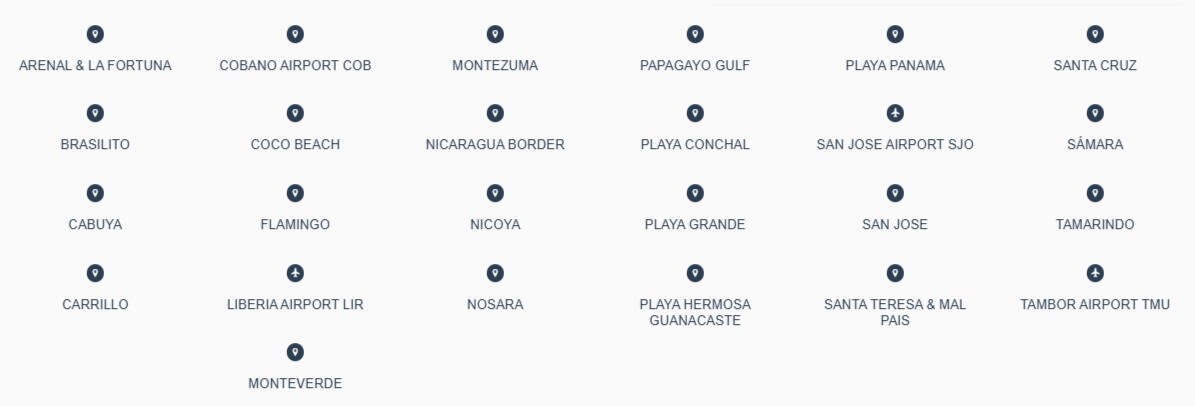
Task: Open San Jose Airport SJO
Action: point(895,145)
